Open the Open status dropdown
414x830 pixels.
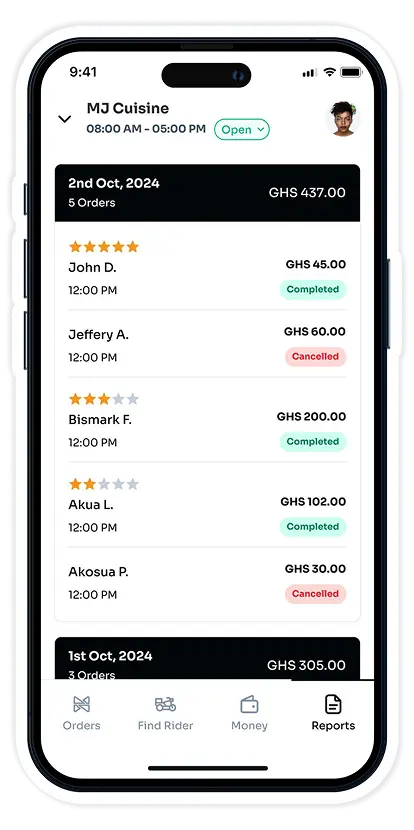click(242, 130)
